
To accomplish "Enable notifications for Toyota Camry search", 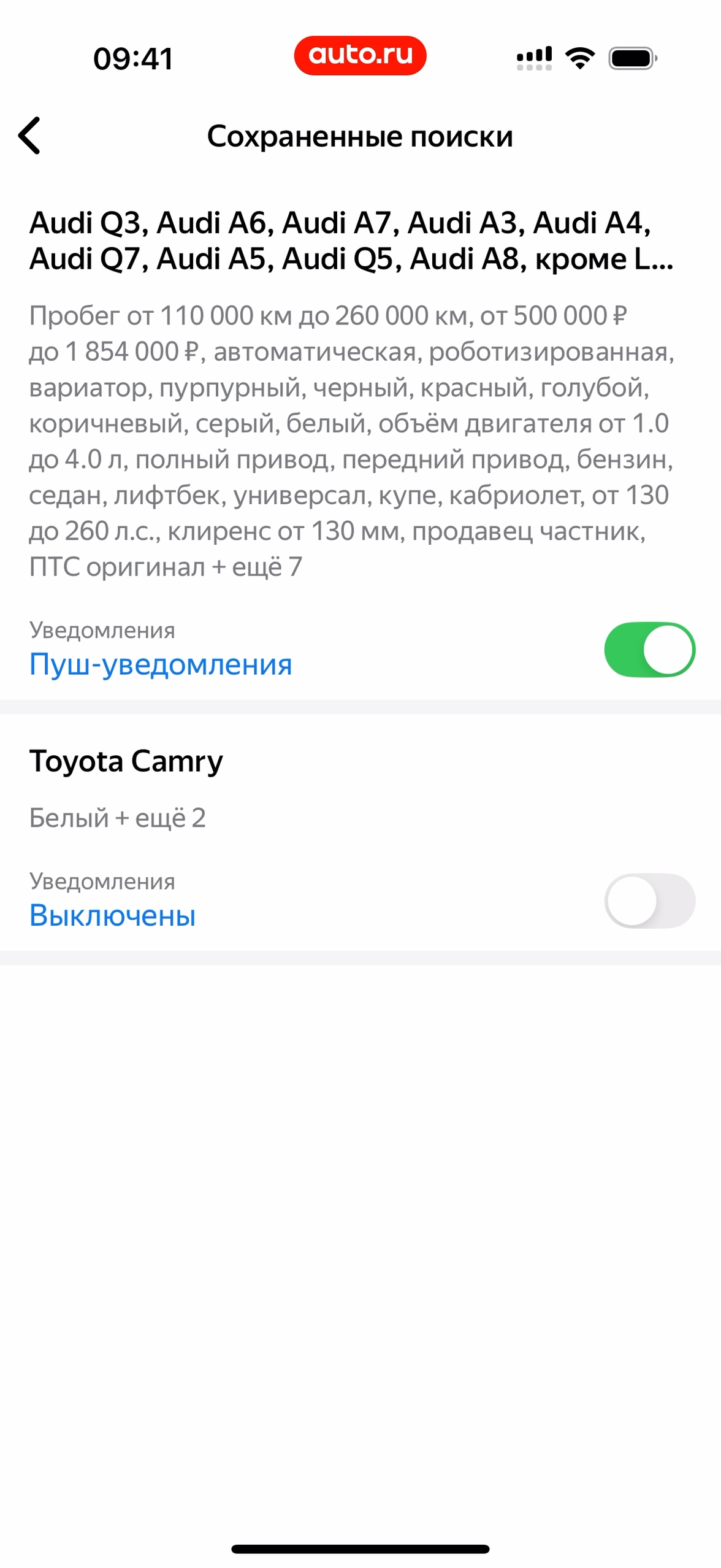I will pyautogui.click(x=649, y=901).
